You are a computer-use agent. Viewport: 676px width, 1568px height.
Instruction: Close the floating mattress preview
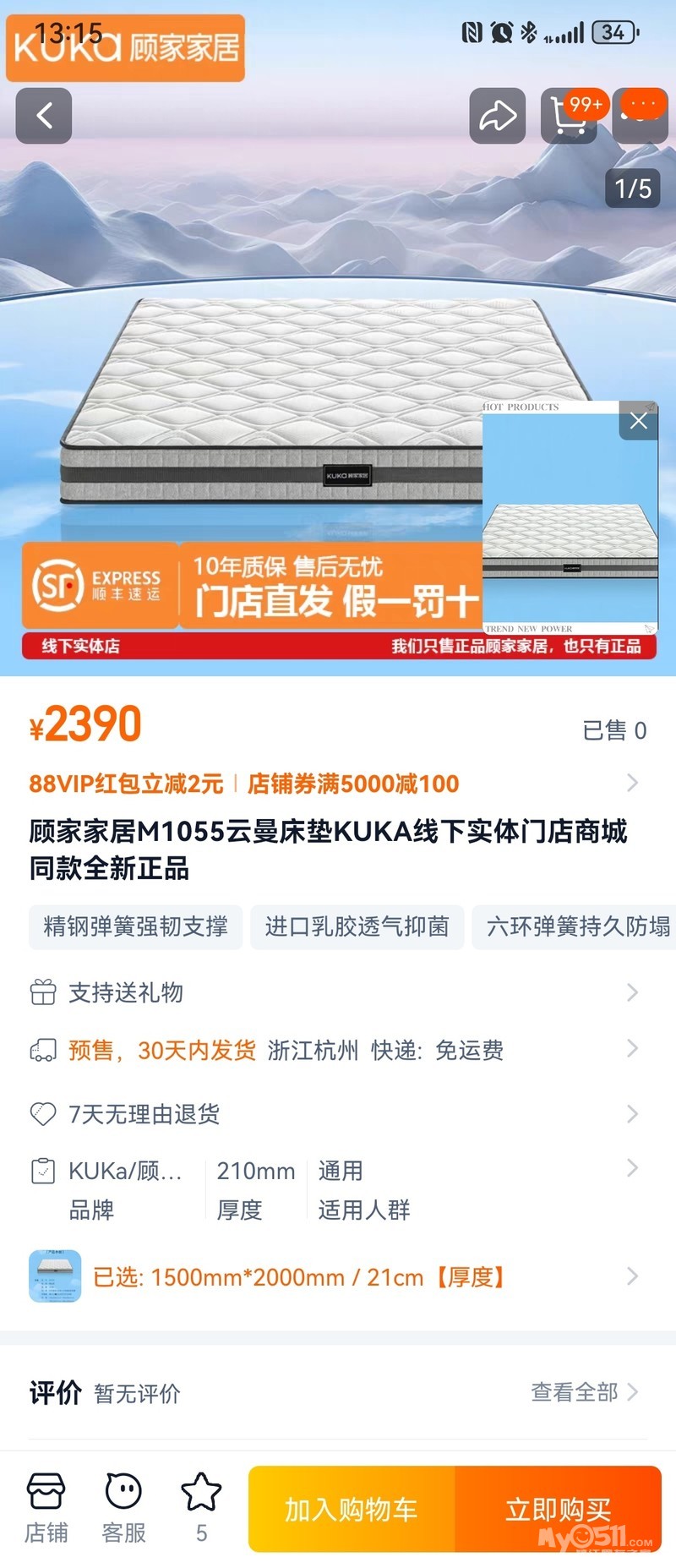click(x=639, y=421)
